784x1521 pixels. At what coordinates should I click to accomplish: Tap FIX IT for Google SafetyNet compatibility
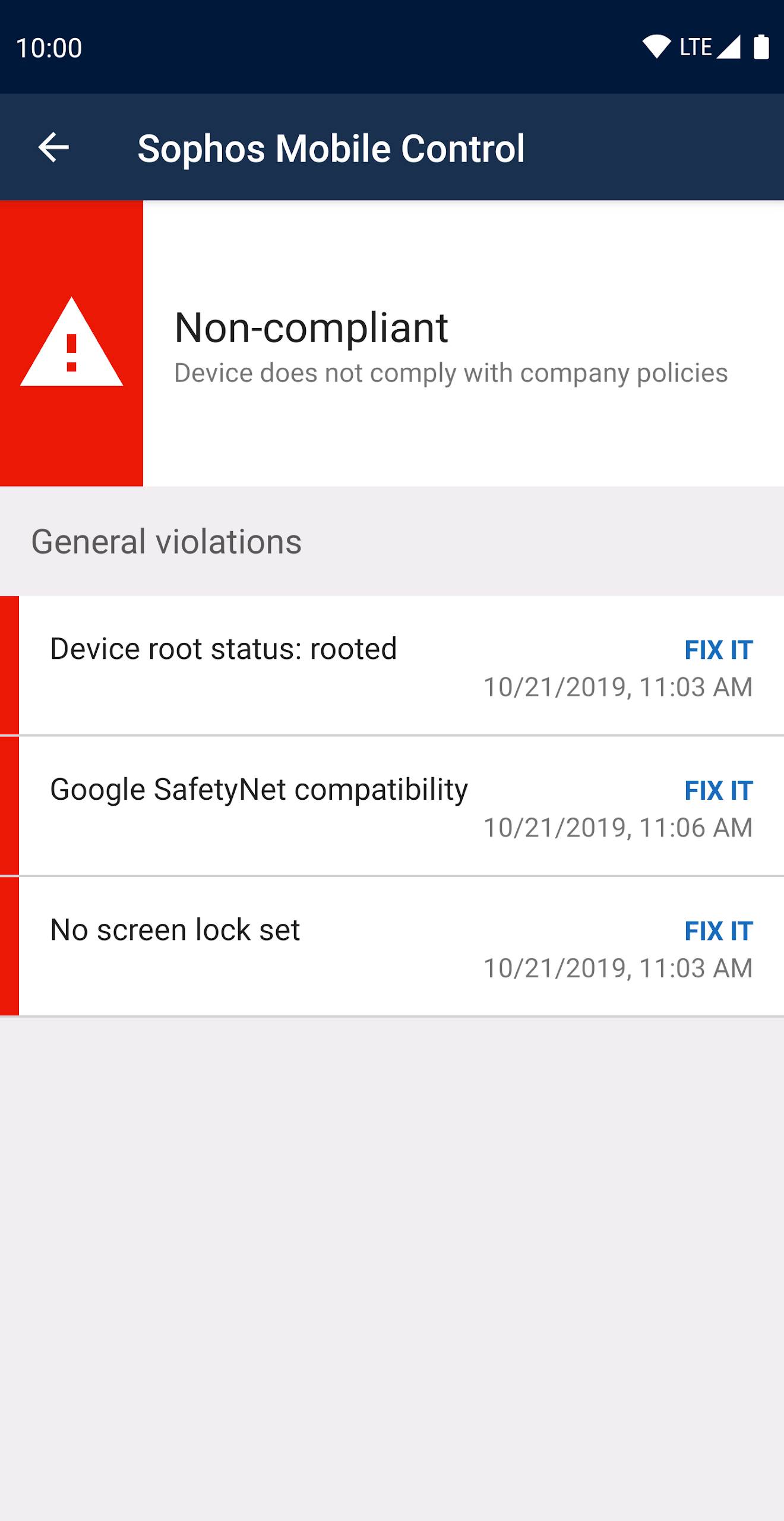[x=719, y=790]
